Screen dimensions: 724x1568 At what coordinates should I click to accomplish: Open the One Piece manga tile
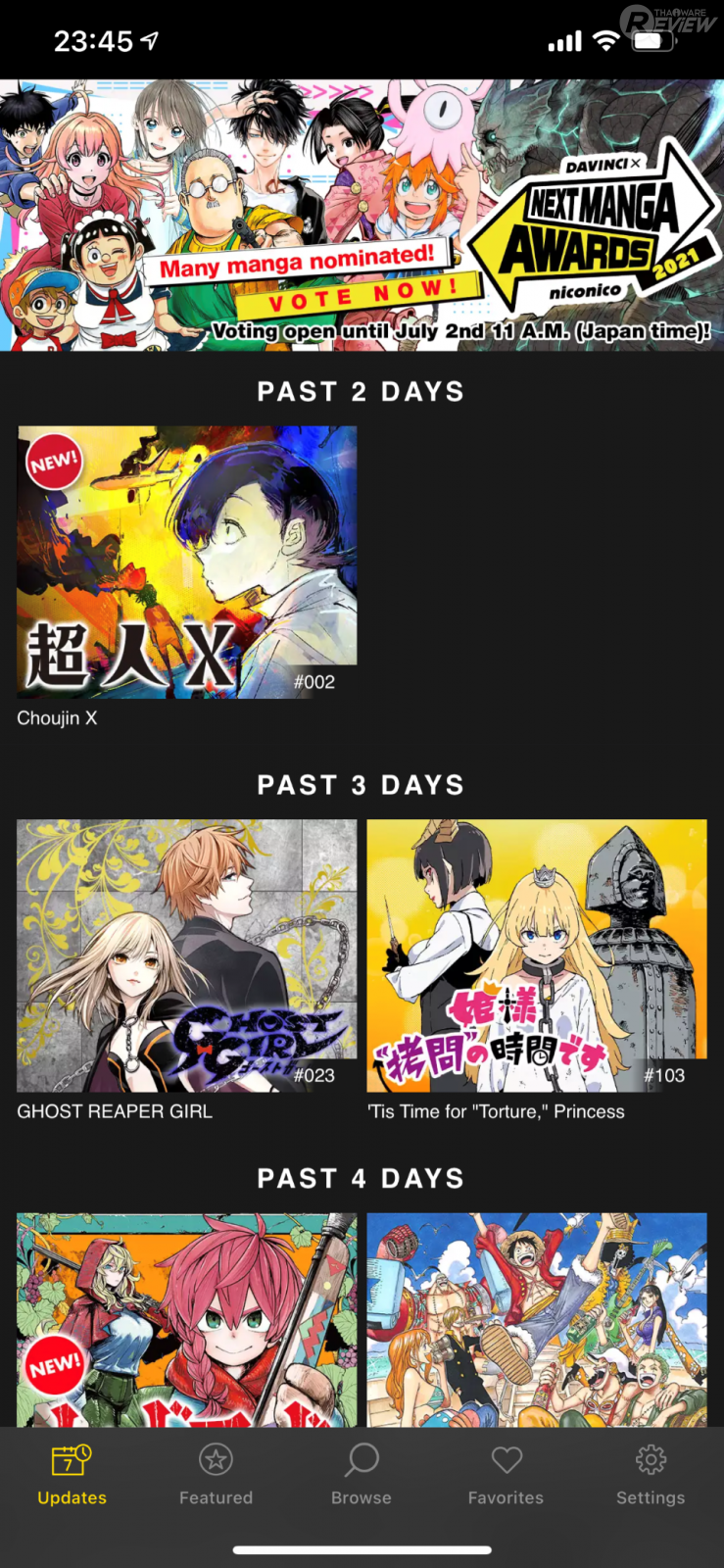536,1318
